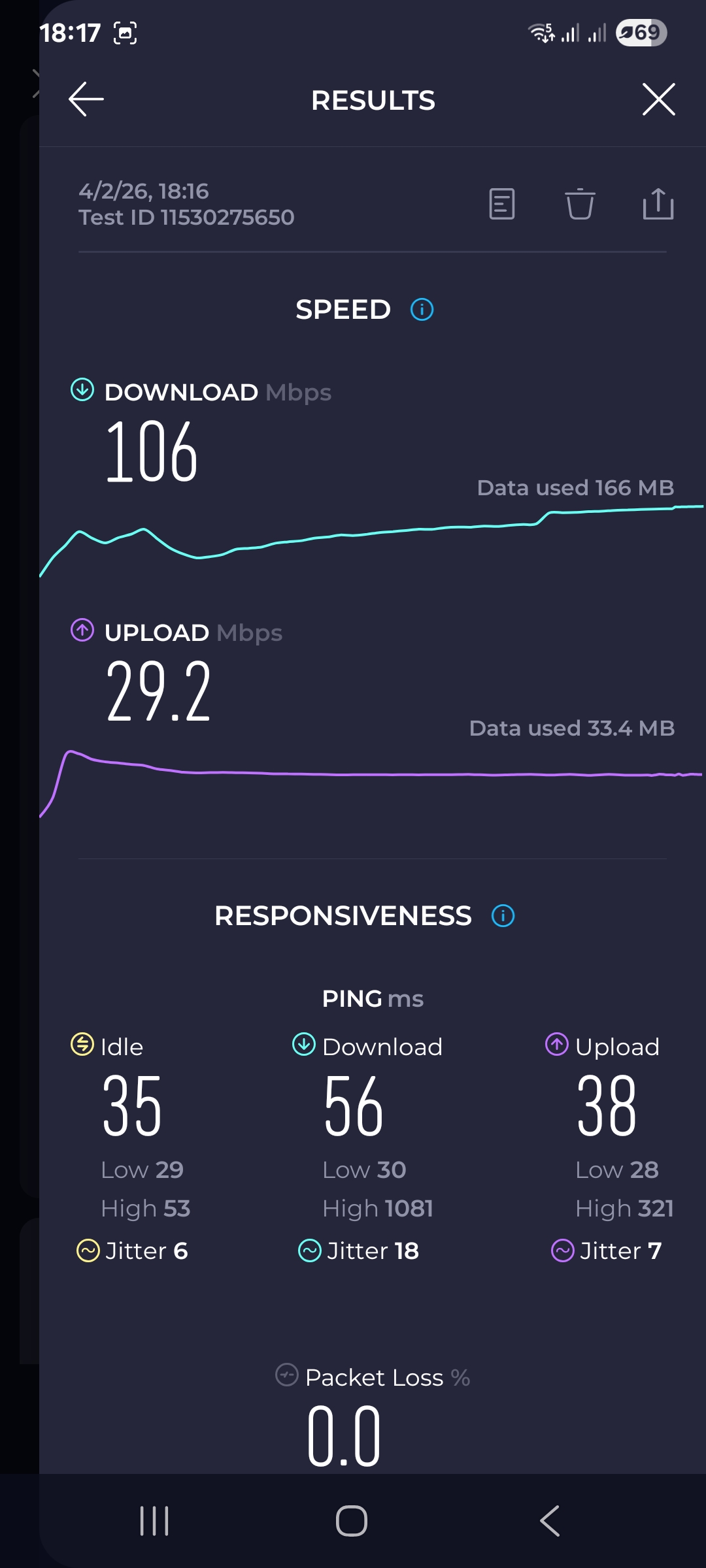Image resolution: width=706 pixels, height=1568 pixels.
Task: Open the info icon beside Responsiveness
Action: tap(503, 916)
